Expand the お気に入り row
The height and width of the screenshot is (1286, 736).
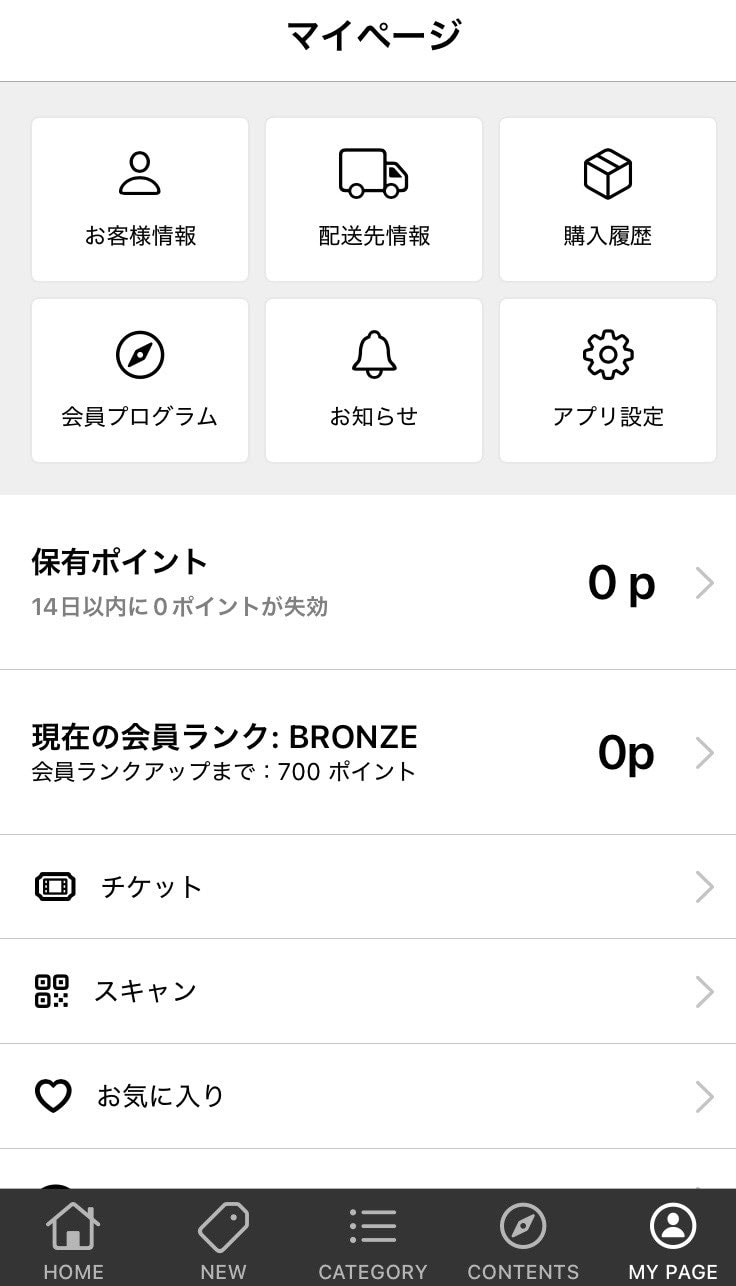[704, 1096]
